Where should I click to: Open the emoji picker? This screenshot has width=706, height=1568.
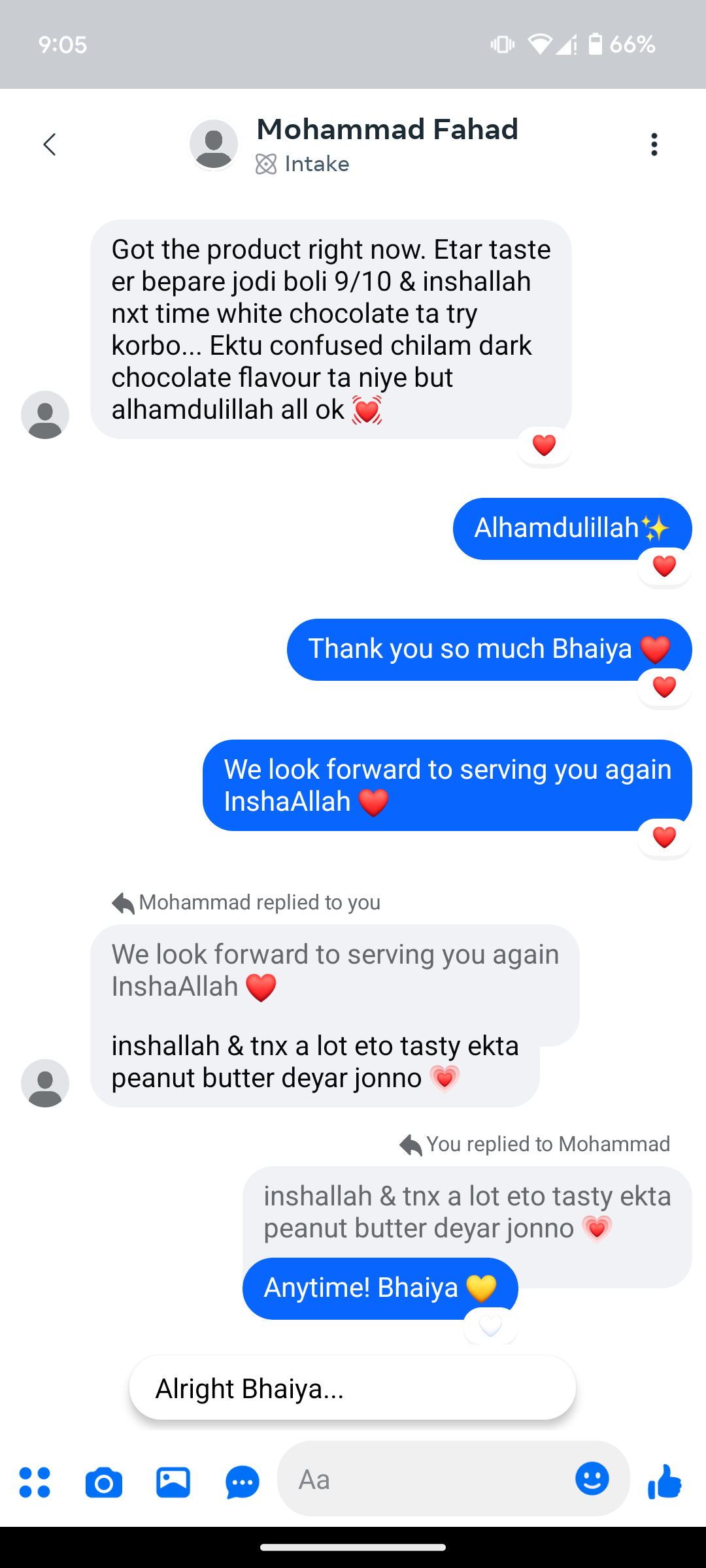pos(592,1478)
